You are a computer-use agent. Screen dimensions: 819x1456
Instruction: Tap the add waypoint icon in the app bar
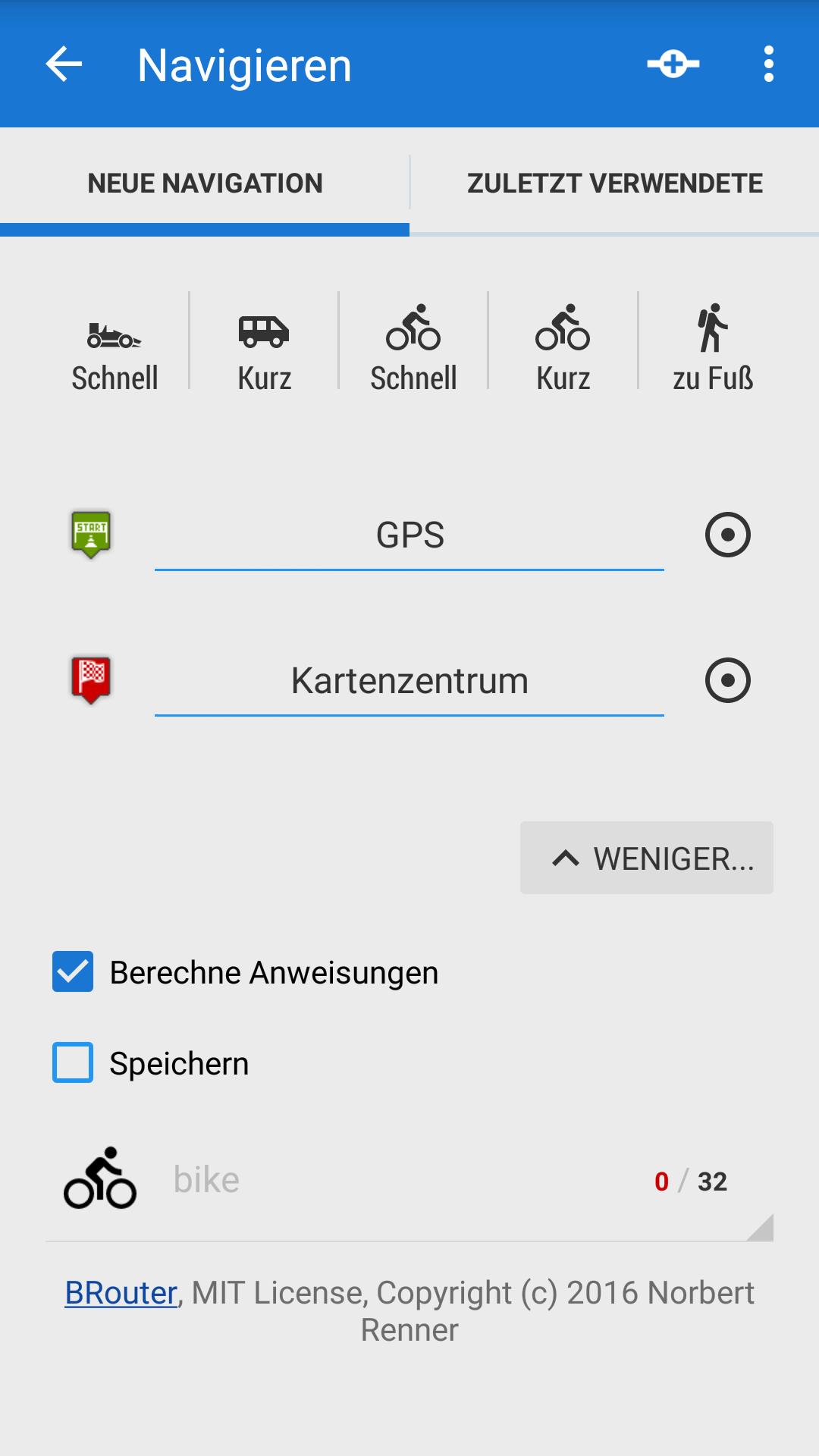pyautogui.click(x=673, y=64)
